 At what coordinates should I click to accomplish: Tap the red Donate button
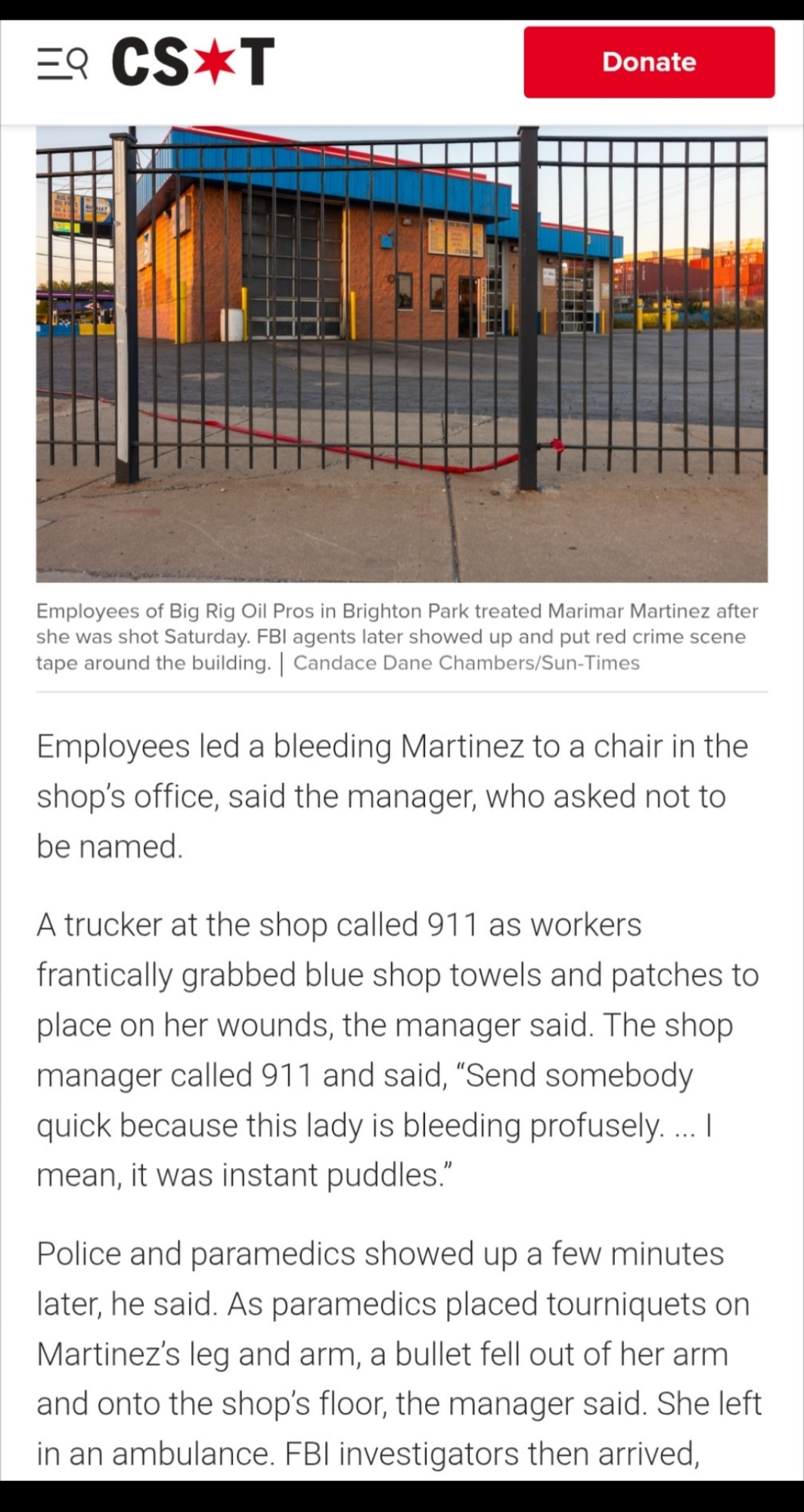click(x=648, y=62)
